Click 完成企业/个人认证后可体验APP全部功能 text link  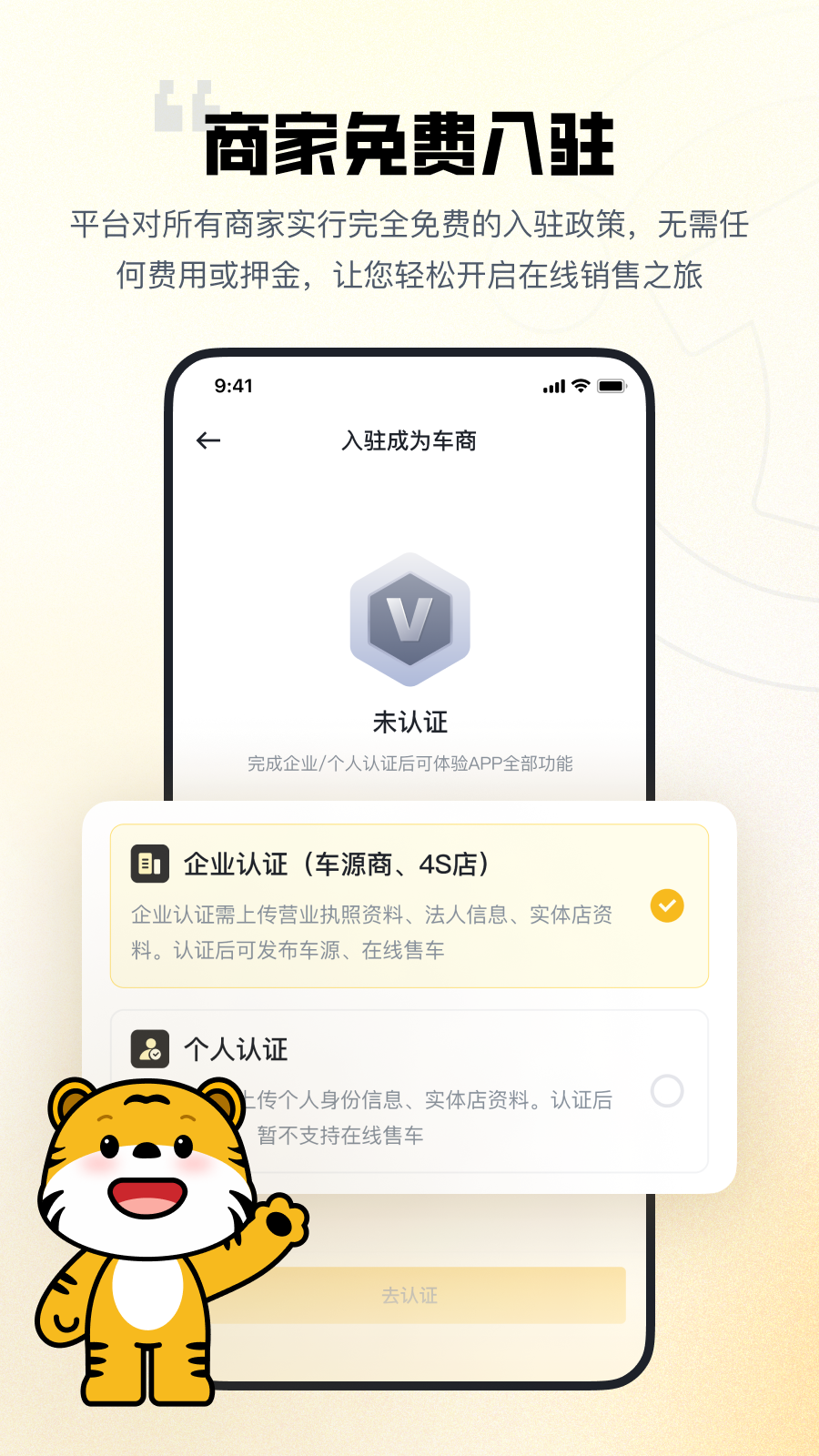tap(409, 764)
